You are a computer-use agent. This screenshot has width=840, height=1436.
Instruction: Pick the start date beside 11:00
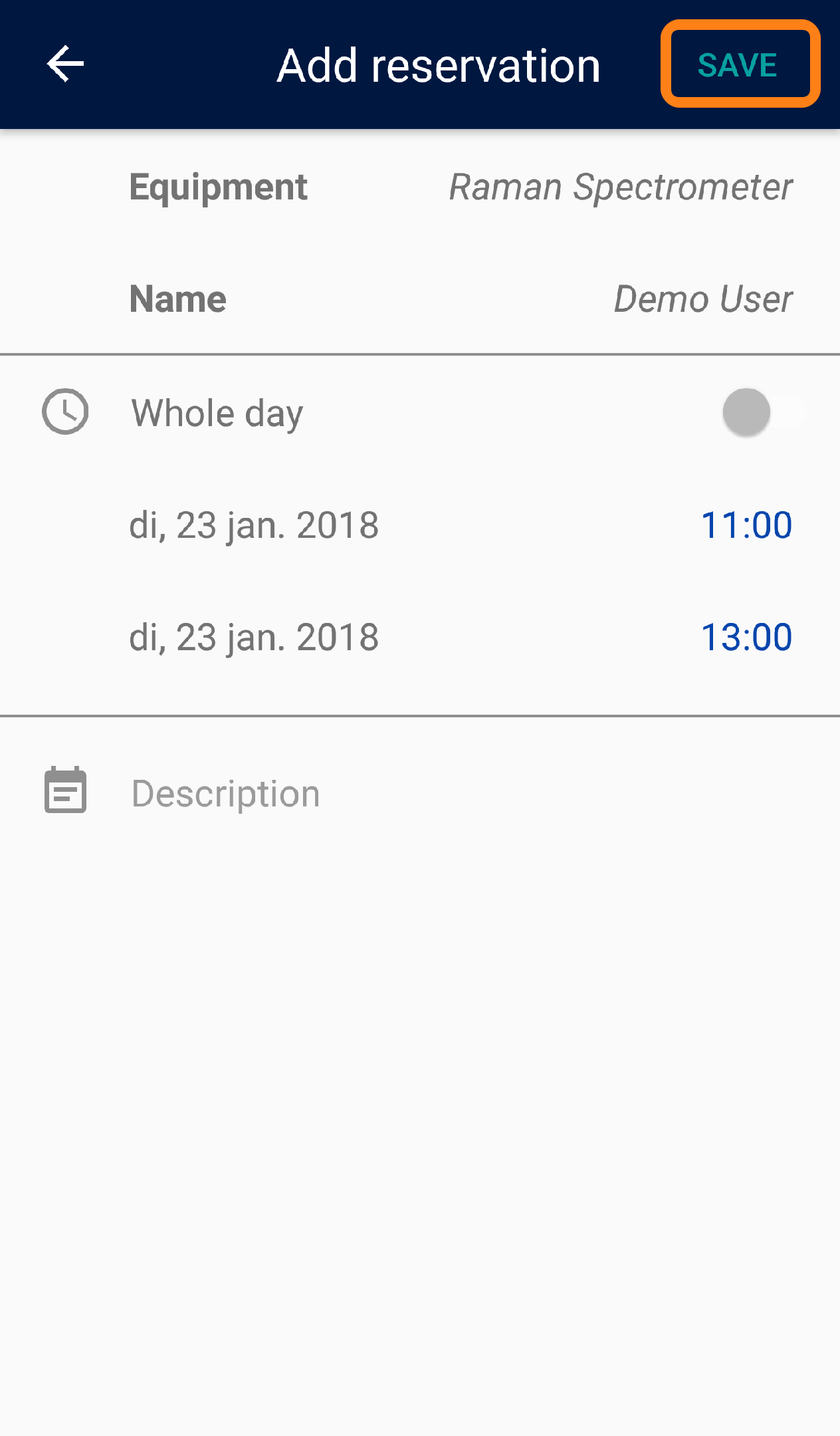(x=254, y=525)
